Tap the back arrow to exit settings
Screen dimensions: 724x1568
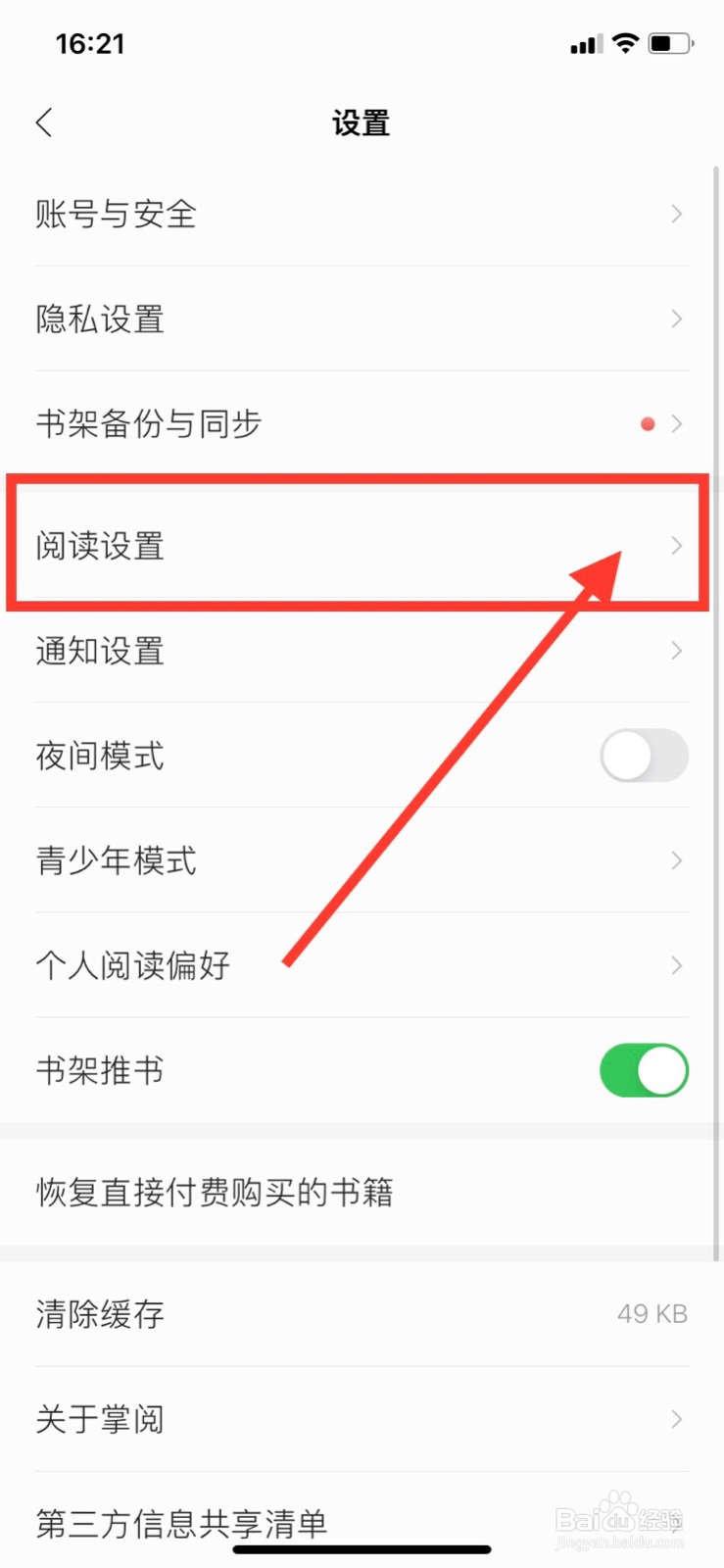tap(43, 122)
